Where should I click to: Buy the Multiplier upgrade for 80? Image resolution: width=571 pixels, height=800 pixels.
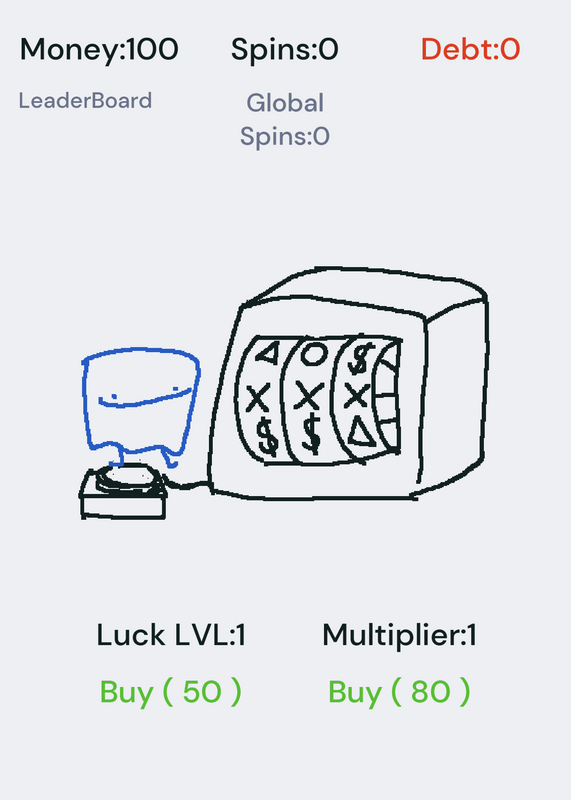pos(399,692)
